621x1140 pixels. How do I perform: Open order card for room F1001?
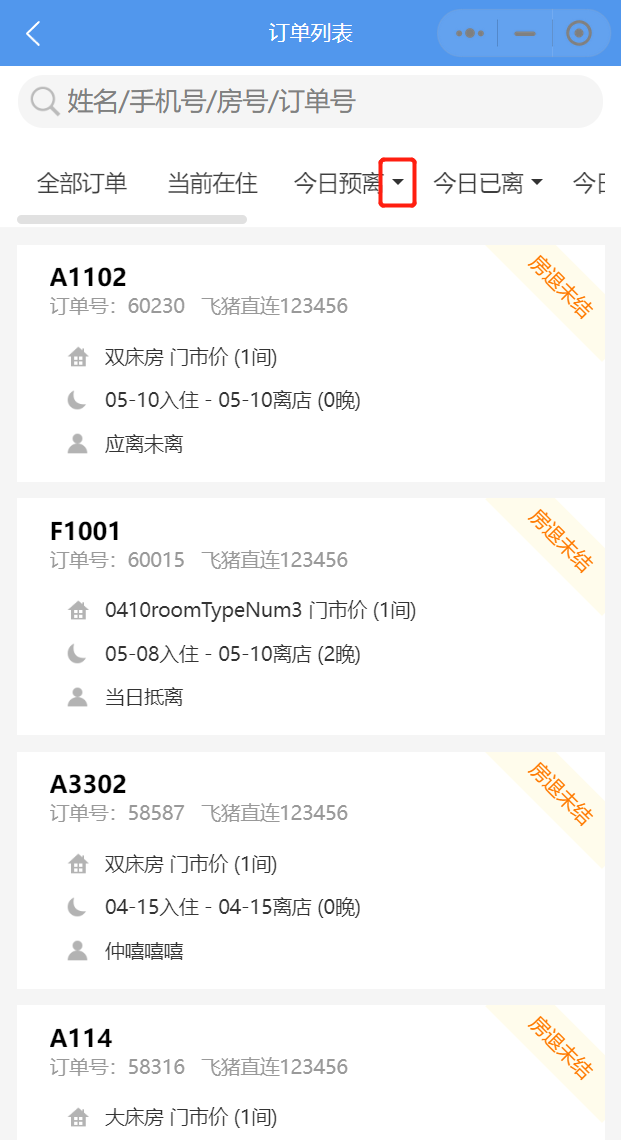pyautogui.click(x=310, y=617)
